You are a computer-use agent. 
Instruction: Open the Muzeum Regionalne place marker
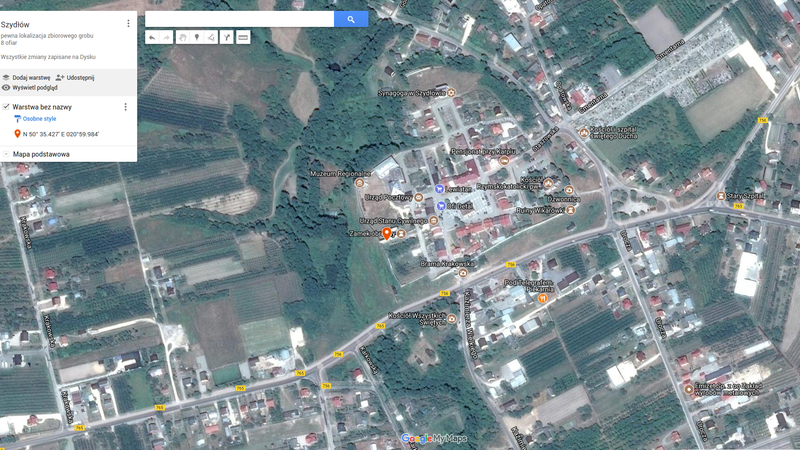click(x=359, y=183)
